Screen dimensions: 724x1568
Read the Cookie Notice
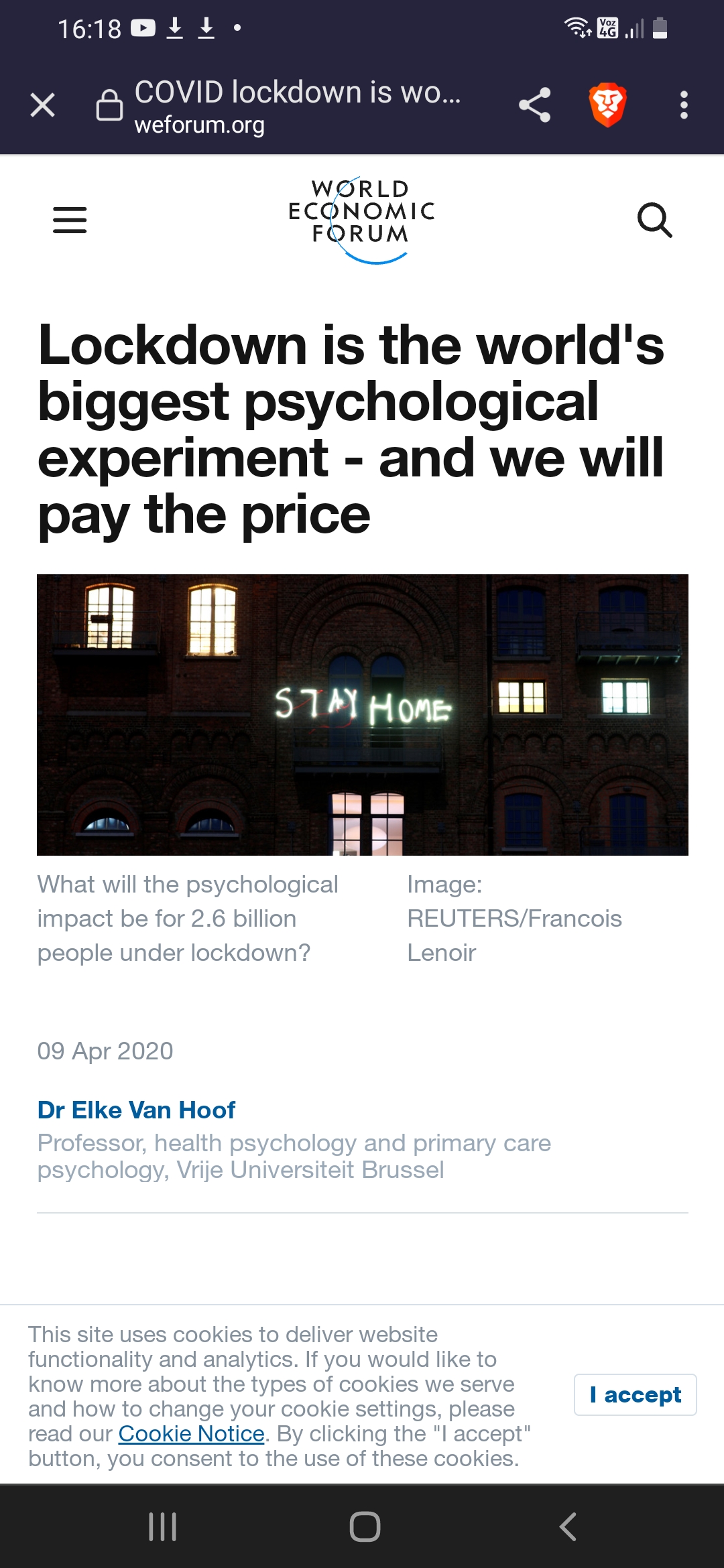[x=191, y=1433]
